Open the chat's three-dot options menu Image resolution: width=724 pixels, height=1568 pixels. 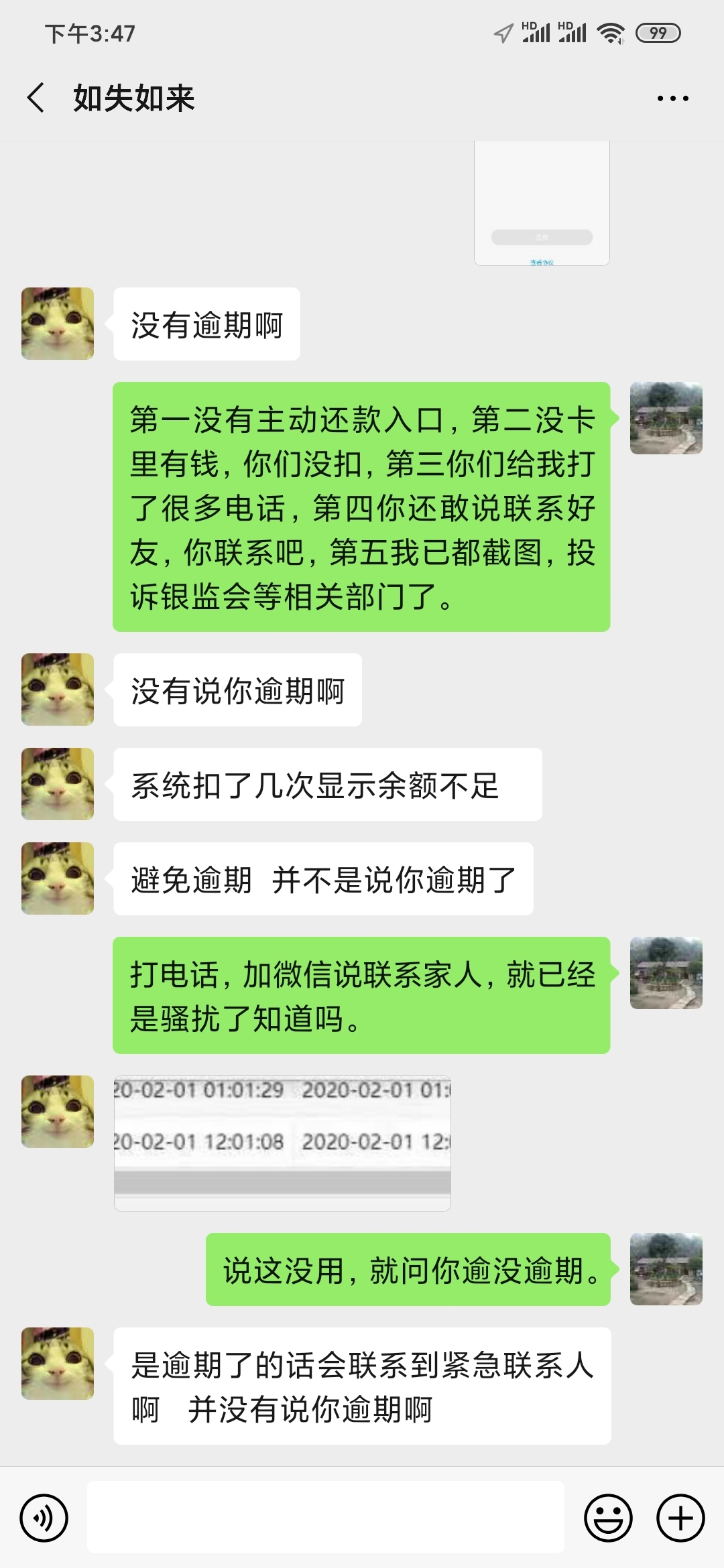point(672,99)
